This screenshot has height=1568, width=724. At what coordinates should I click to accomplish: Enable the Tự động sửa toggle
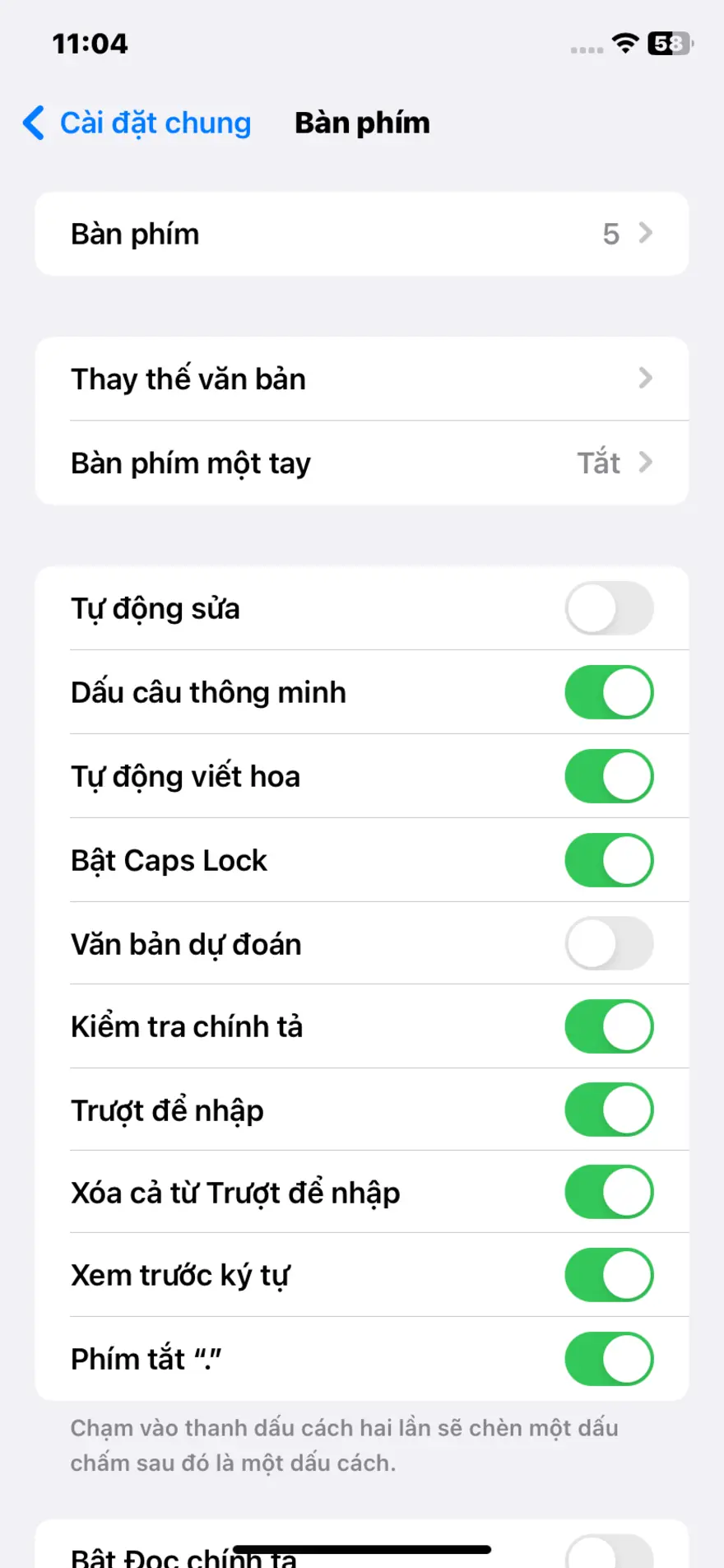pos(608,608)
